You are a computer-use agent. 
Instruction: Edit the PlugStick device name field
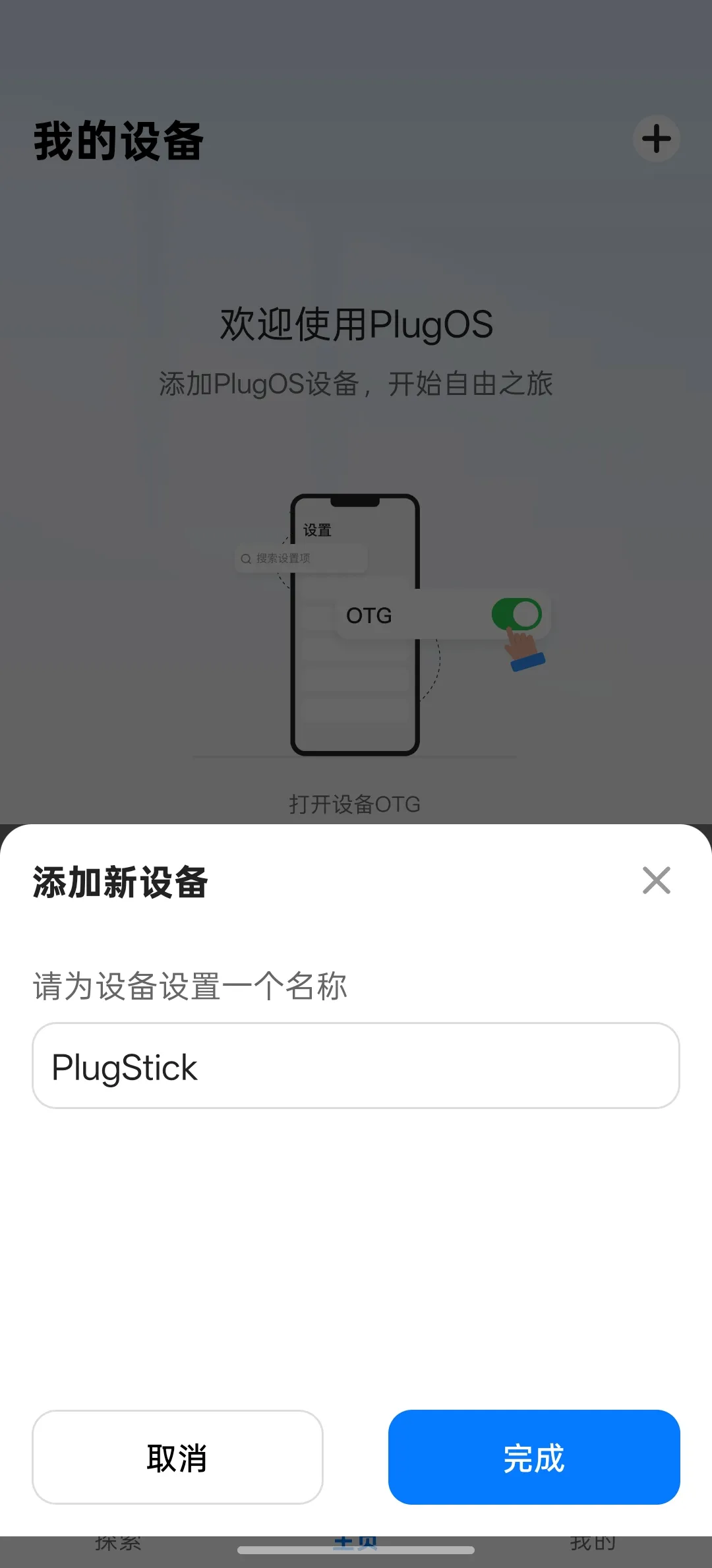point(356,1066)
